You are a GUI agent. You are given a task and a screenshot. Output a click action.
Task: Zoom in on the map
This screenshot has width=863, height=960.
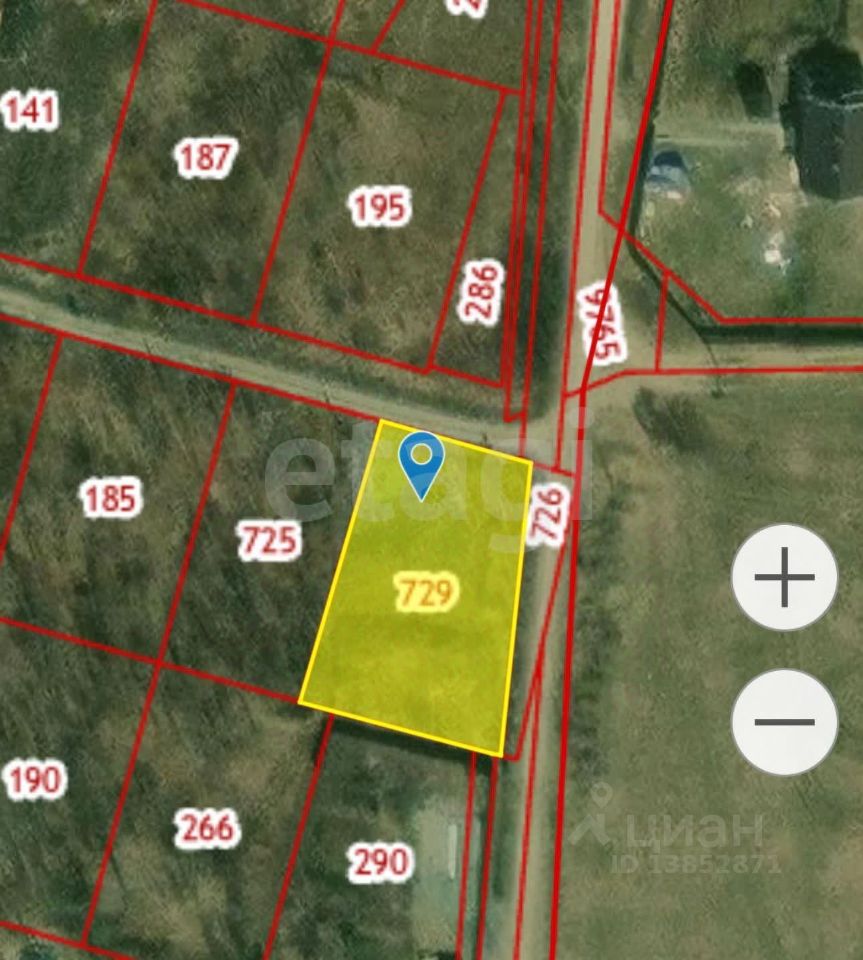click(x=784, y=578)
